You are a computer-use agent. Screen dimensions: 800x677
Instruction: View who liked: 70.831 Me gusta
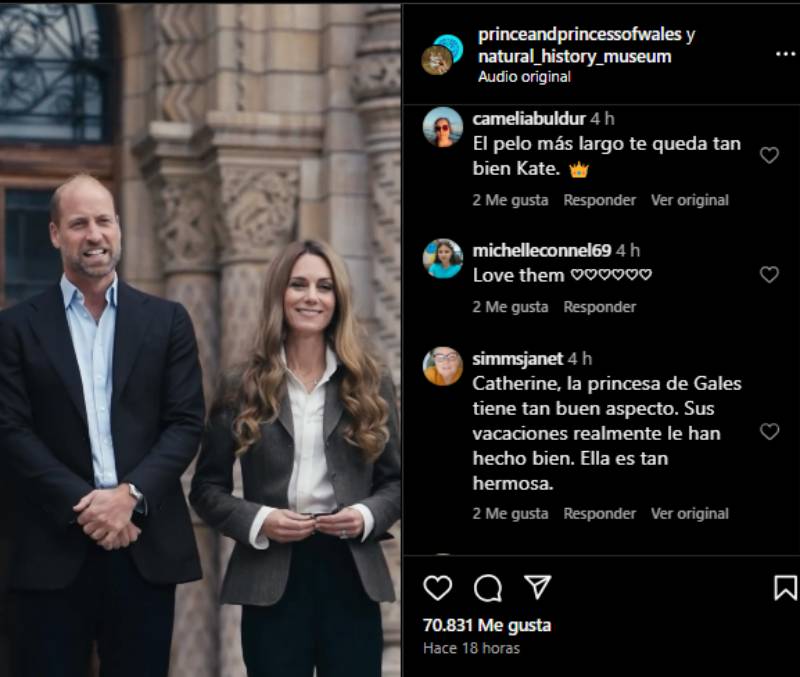pos(486,625)
